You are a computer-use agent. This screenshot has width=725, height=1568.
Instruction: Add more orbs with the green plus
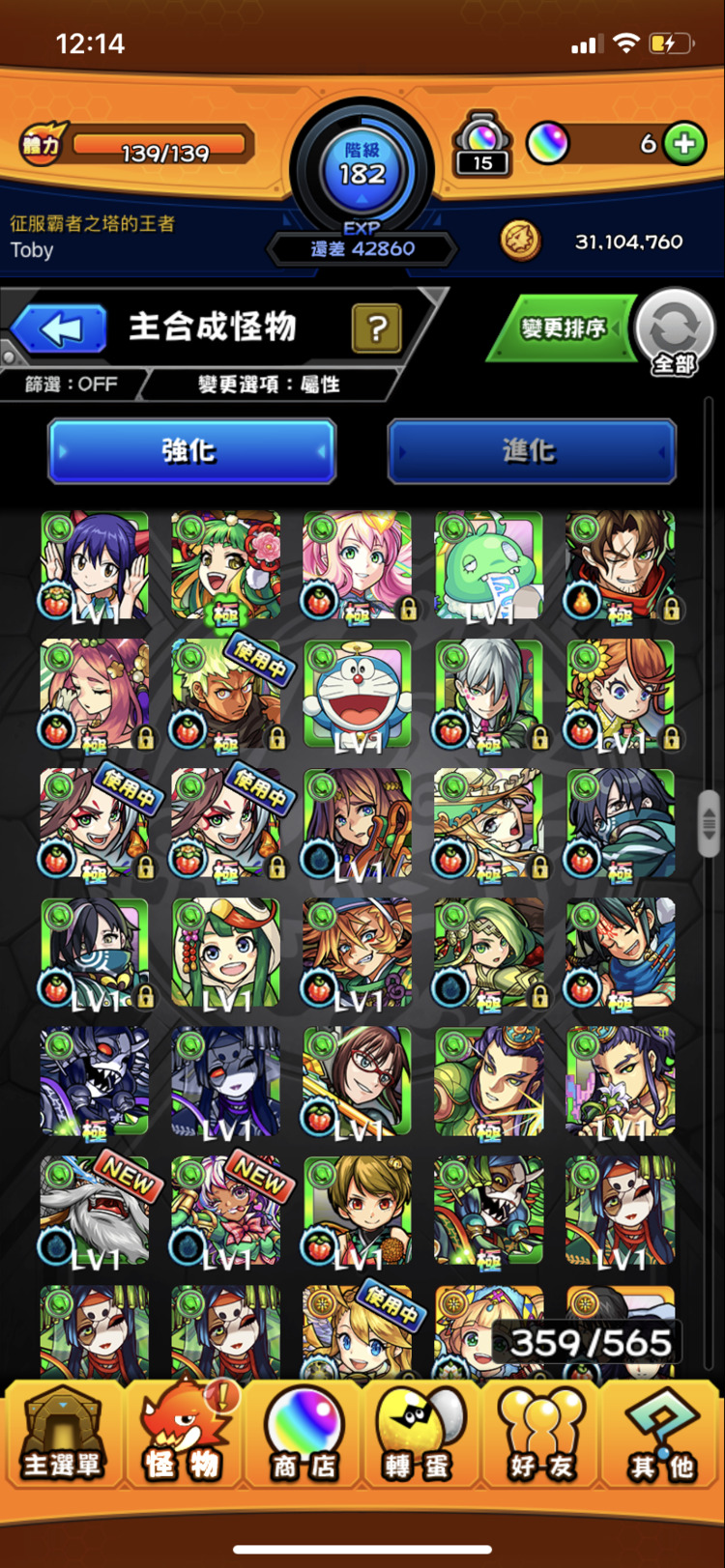684,144
